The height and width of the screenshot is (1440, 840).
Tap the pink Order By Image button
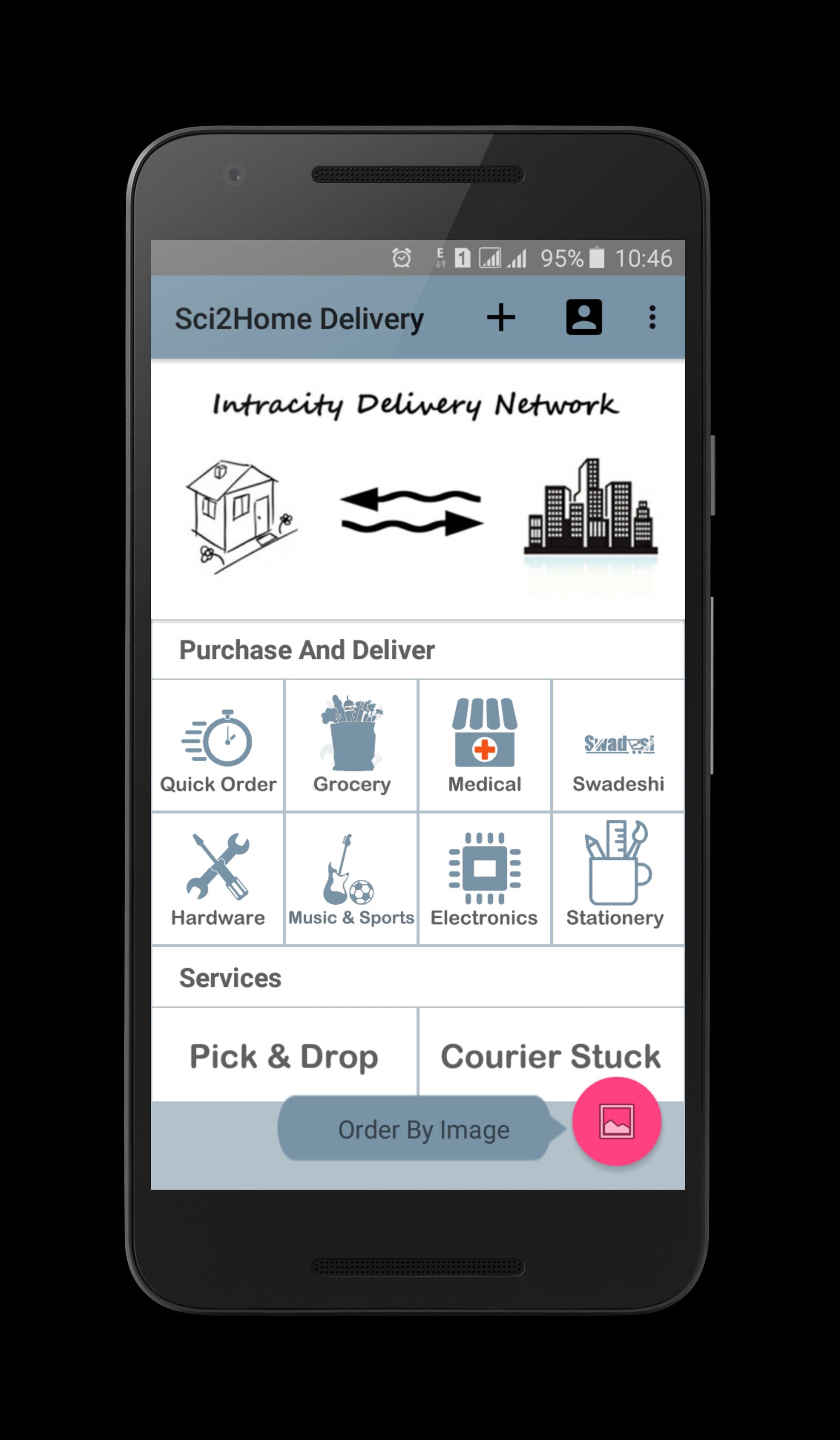(616, 1122)
